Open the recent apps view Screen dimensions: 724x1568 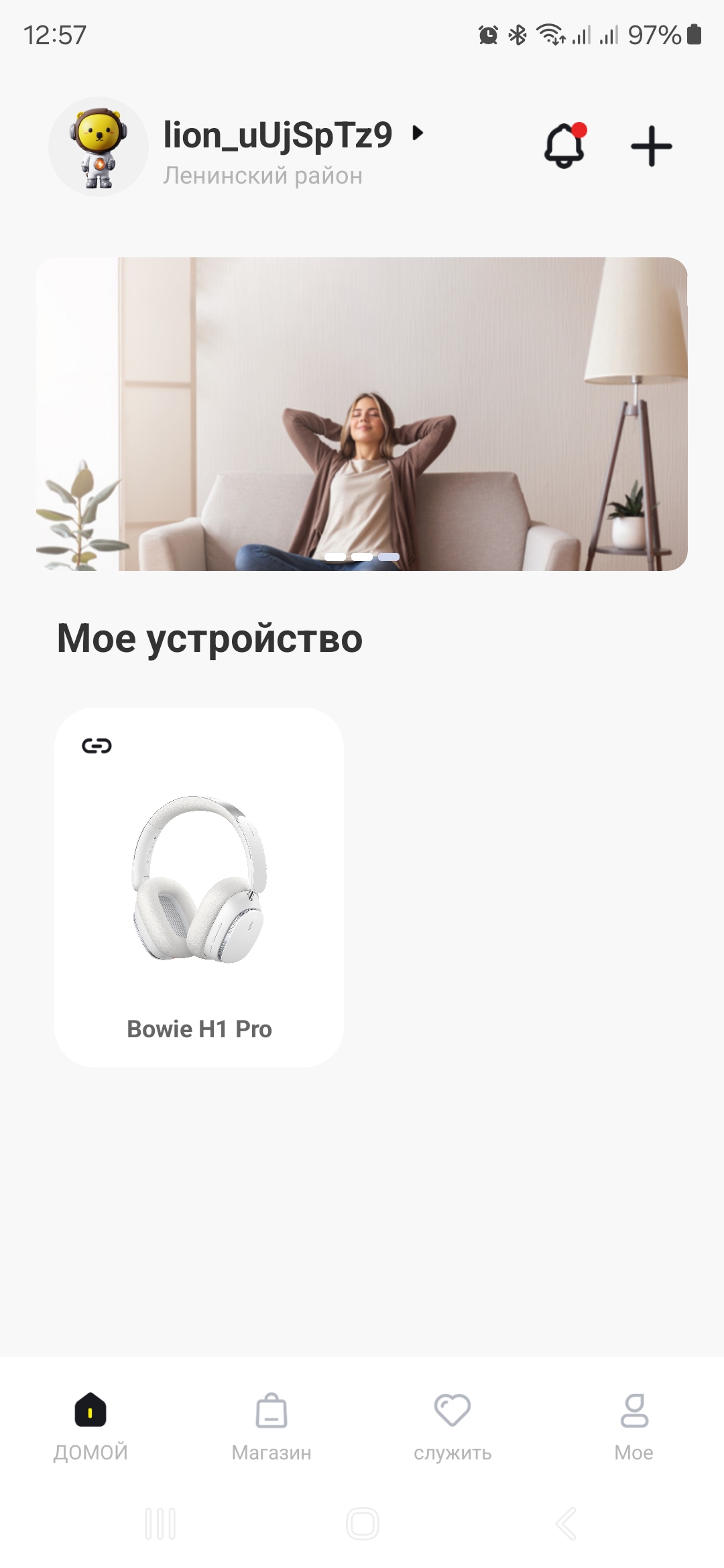[x=160, y=1524]
